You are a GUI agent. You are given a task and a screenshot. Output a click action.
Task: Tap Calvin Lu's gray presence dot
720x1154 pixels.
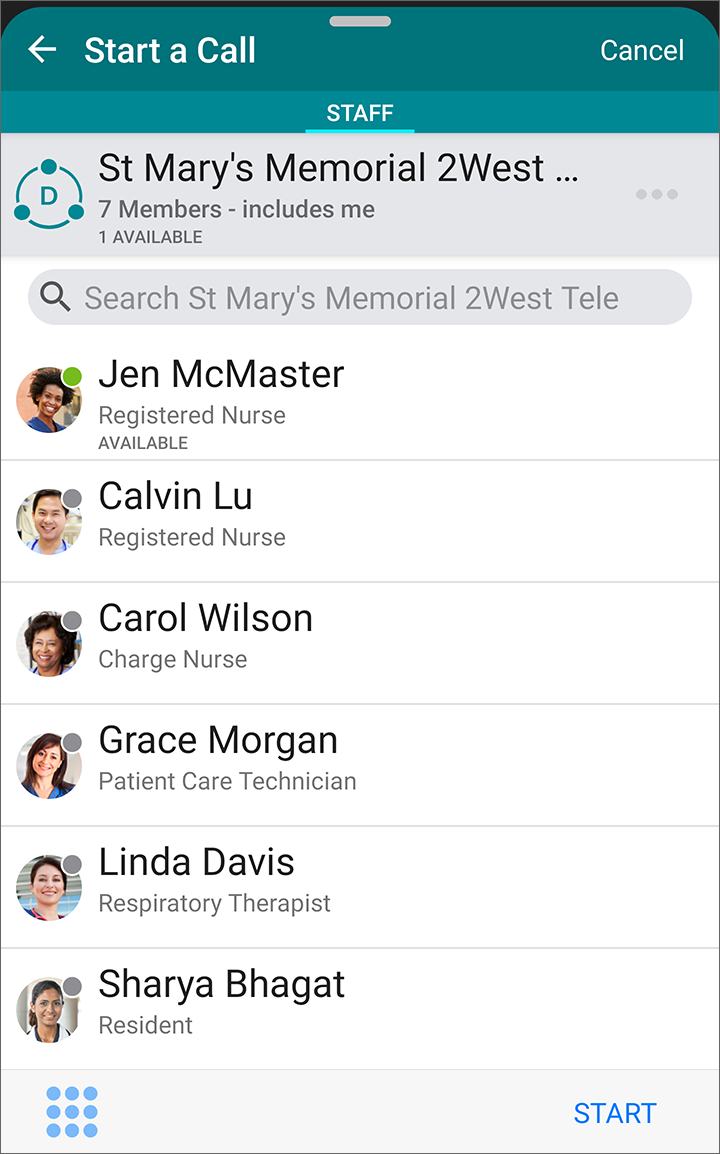click(72, 496)
